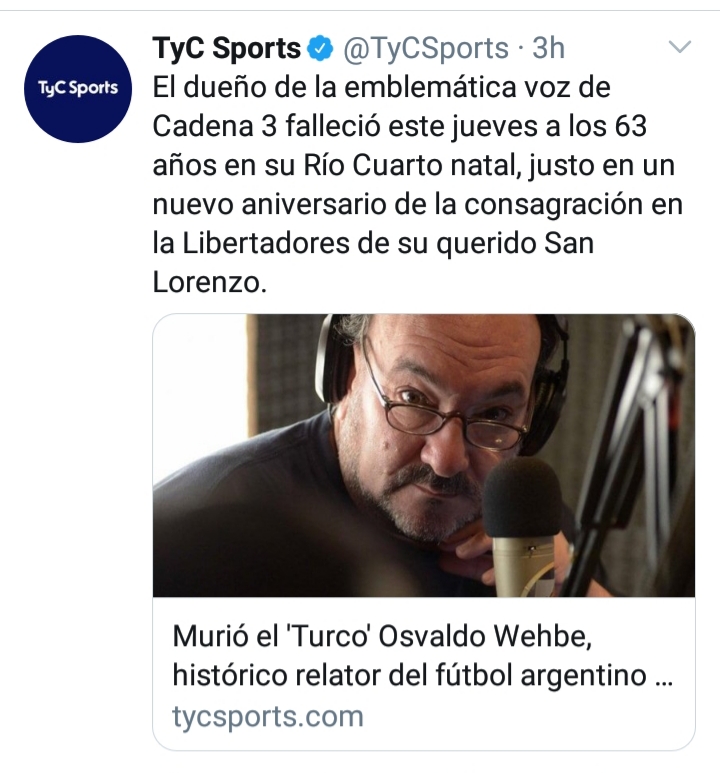Open the TyC Sports account name

coord(226,47)
